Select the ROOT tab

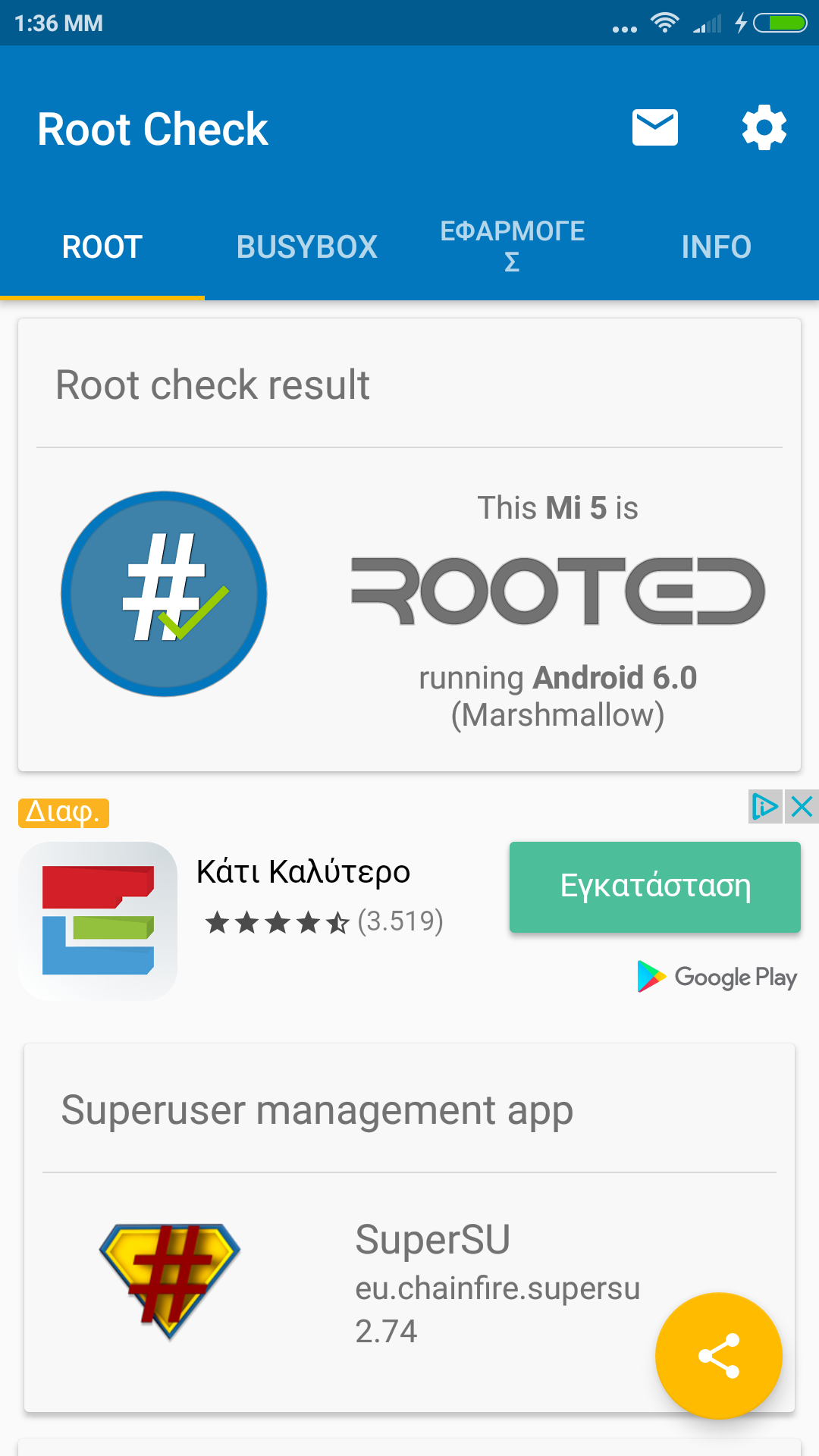point(102,247)
